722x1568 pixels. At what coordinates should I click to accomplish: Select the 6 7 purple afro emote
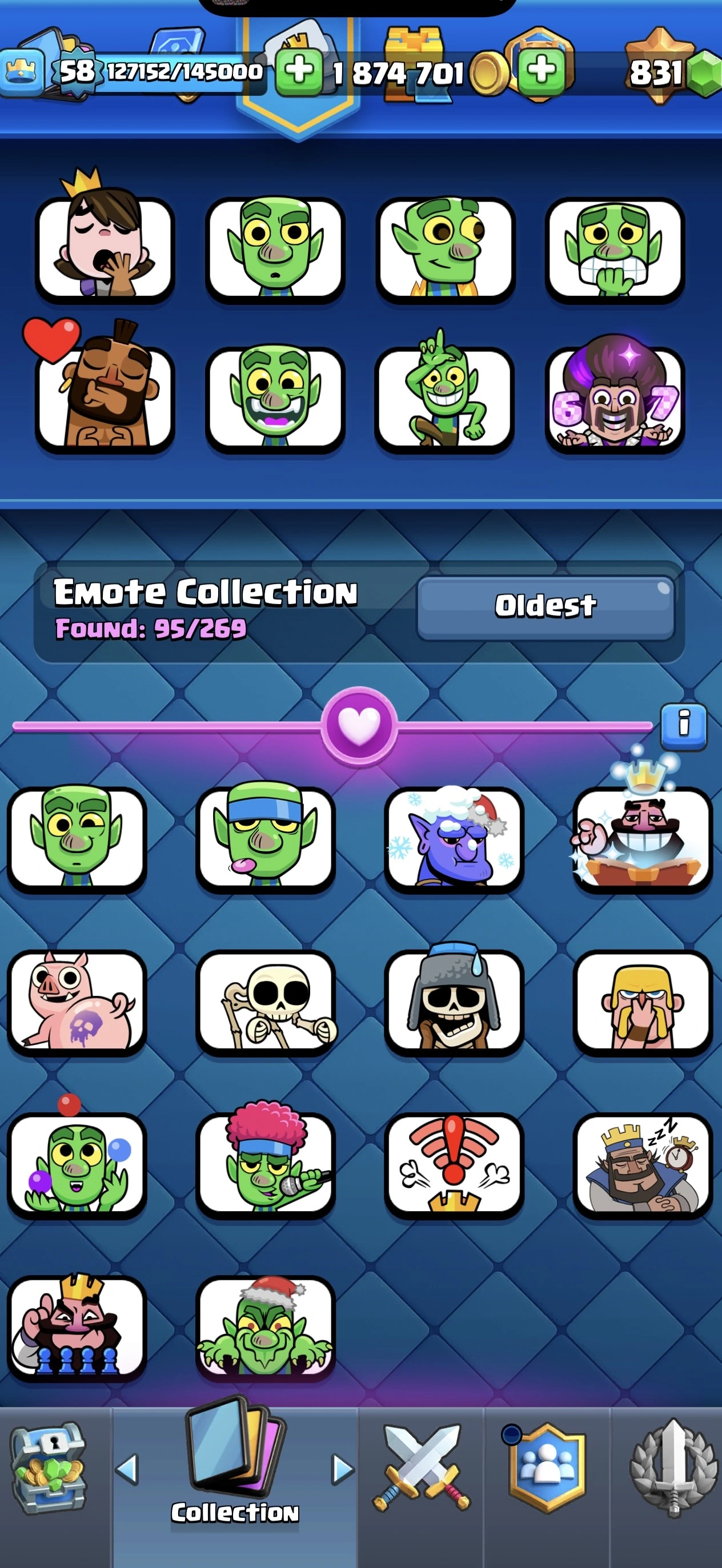point(615,393)
